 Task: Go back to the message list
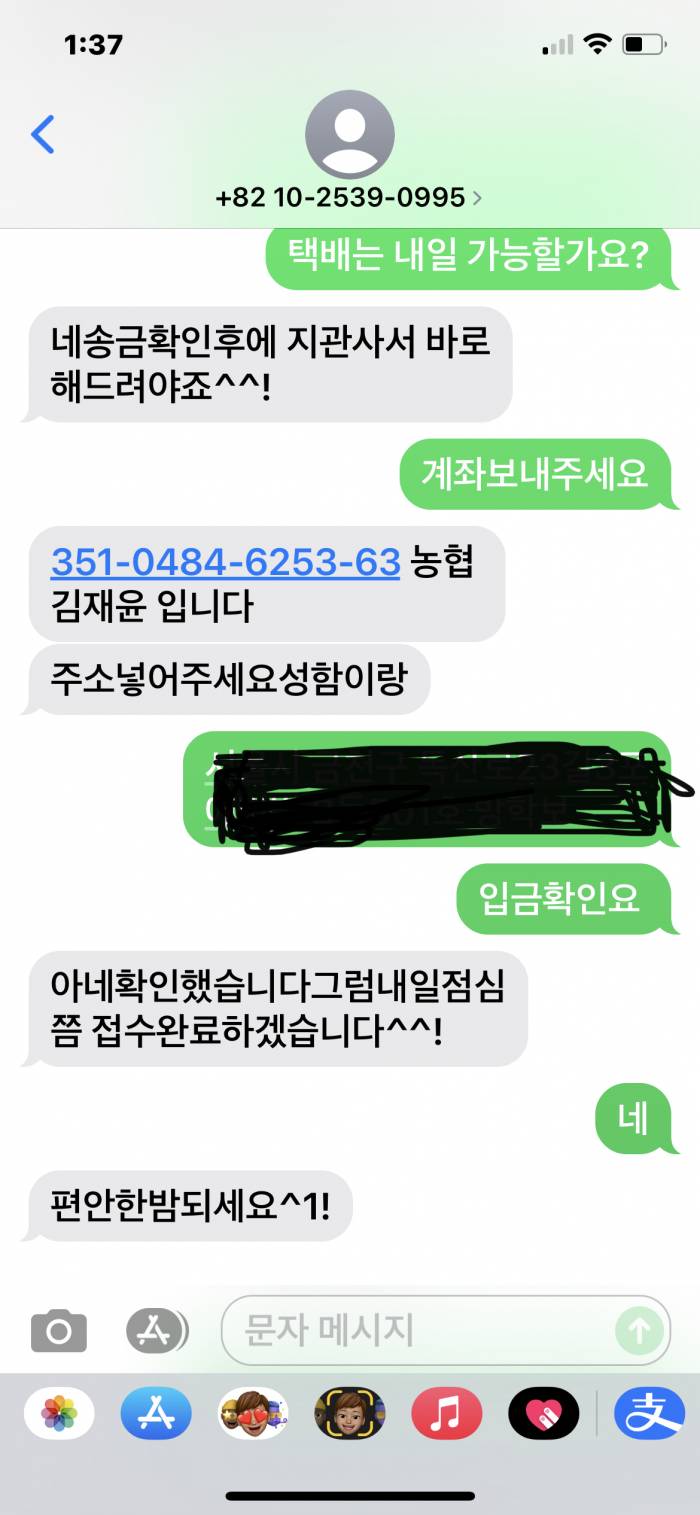[43, 134]
